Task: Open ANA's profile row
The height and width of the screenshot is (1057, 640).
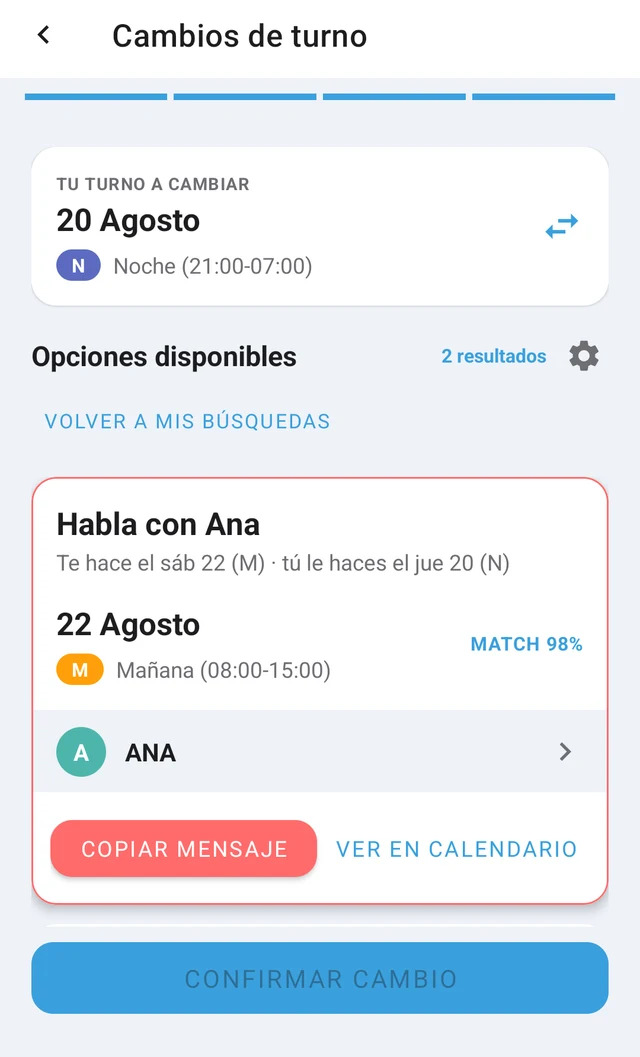Action: click(x=320, y=752)
